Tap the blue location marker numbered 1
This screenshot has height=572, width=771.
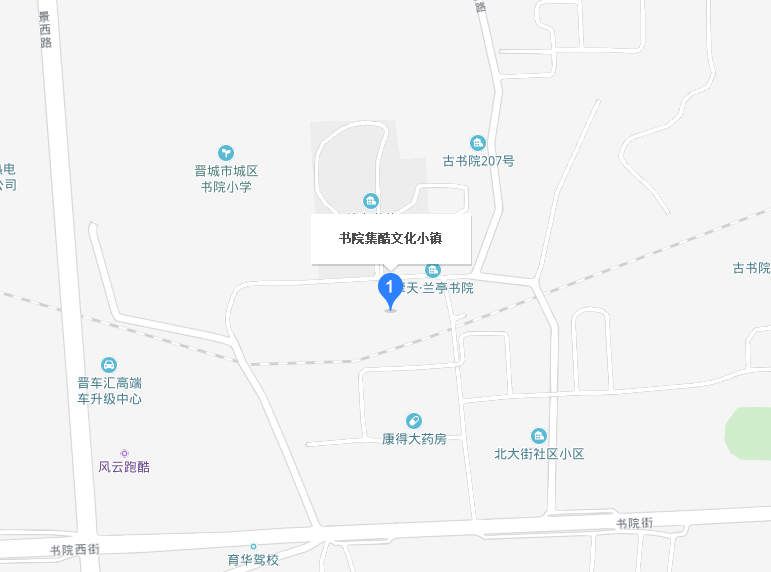click(390, 290)
